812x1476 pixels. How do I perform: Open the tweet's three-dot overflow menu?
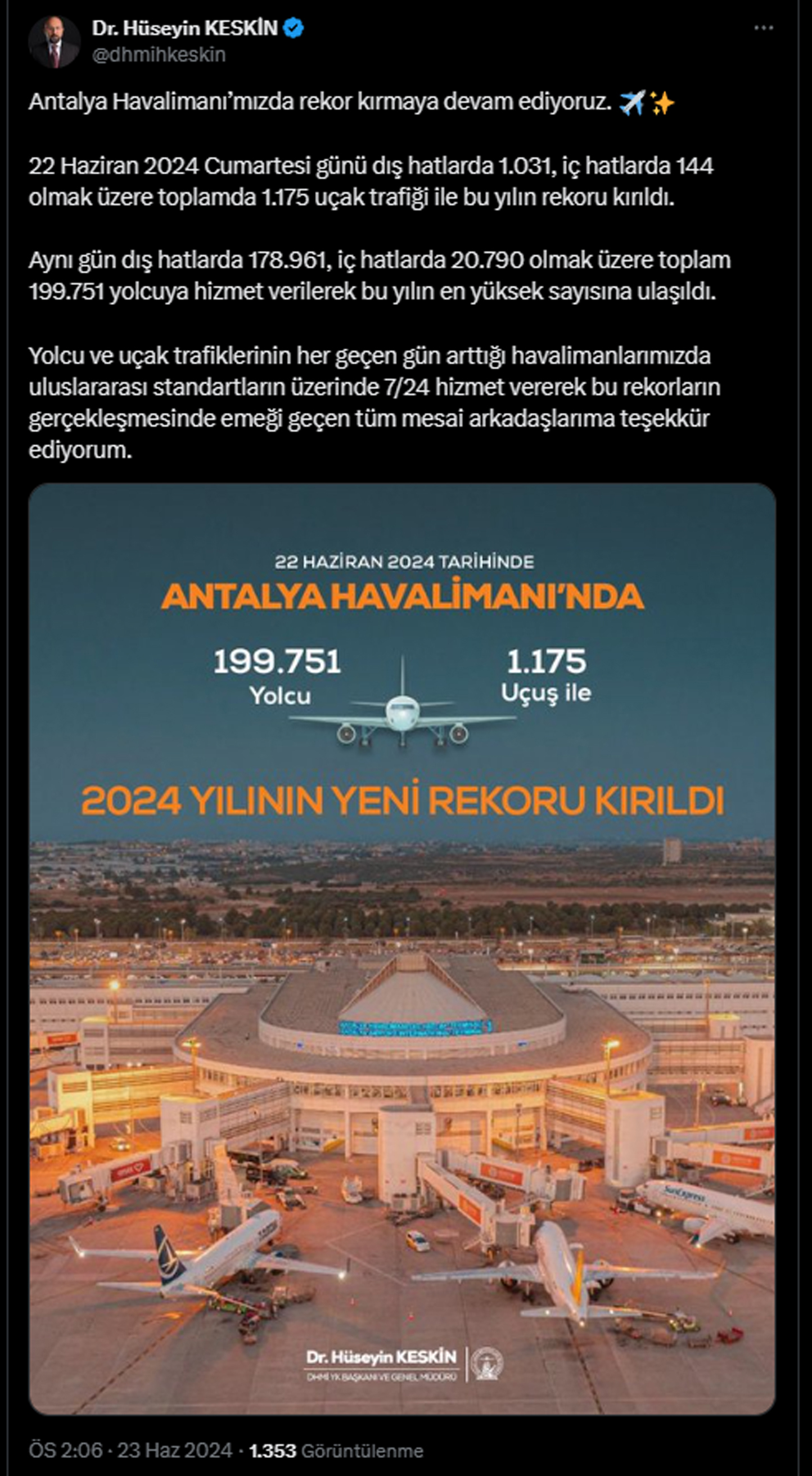tap(763, 28)
